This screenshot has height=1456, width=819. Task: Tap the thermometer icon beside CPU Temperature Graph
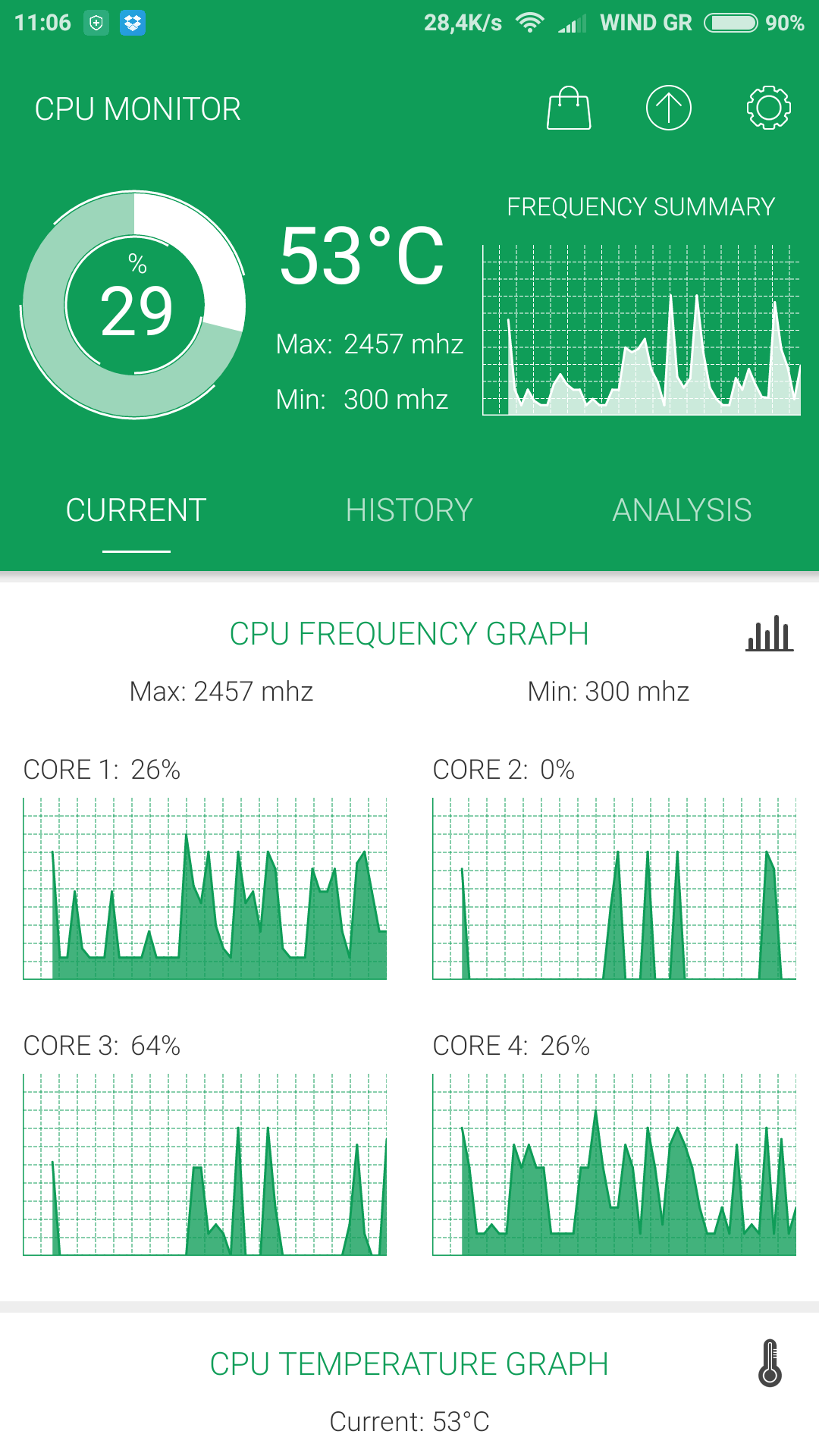click(770, 1363)
